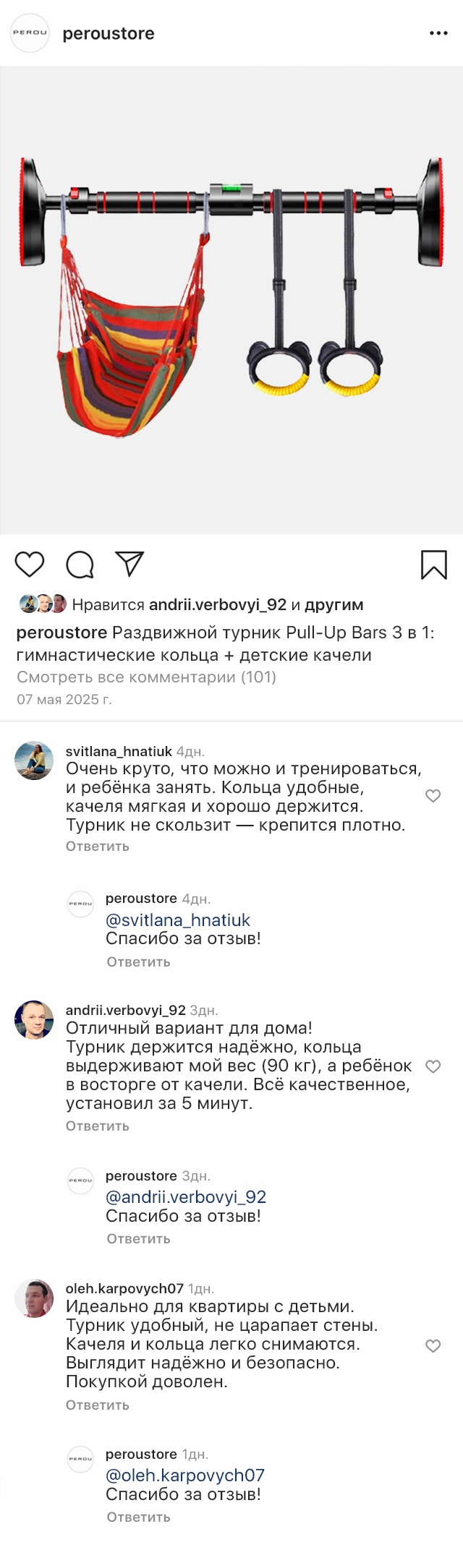Open the @svitlana_hnatiuk mention link

177,920
